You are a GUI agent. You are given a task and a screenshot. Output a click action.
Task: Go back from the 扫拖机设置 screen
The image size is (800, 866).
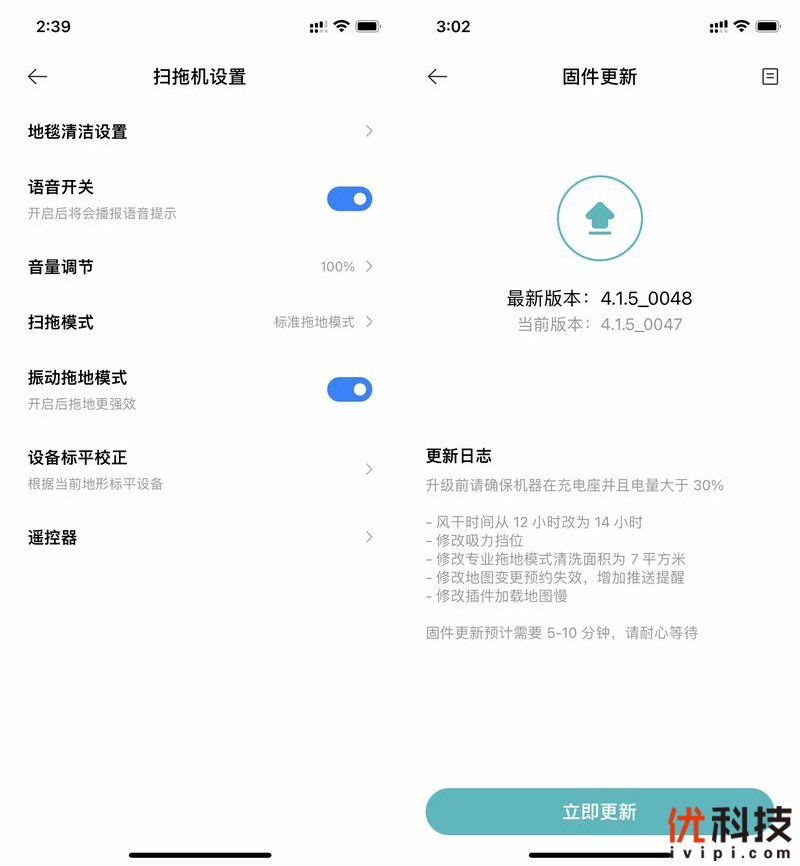38,77
